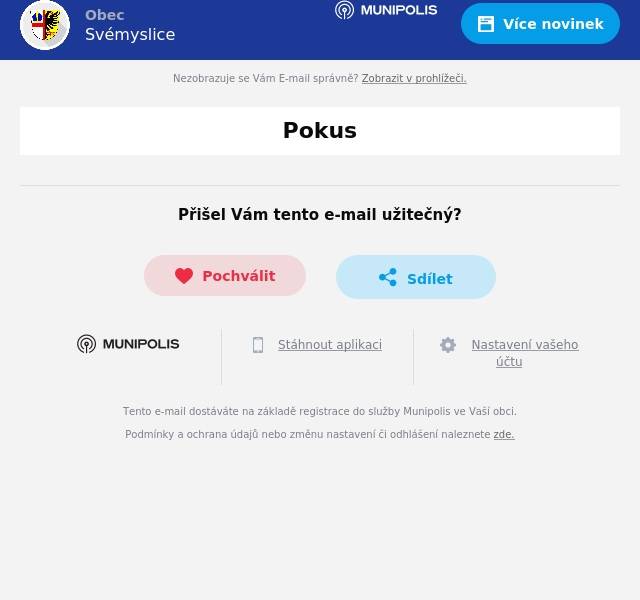Tap the Více novinek button
Image resolution: width=640 pixels, height=600 pixels.
(540, 24)
